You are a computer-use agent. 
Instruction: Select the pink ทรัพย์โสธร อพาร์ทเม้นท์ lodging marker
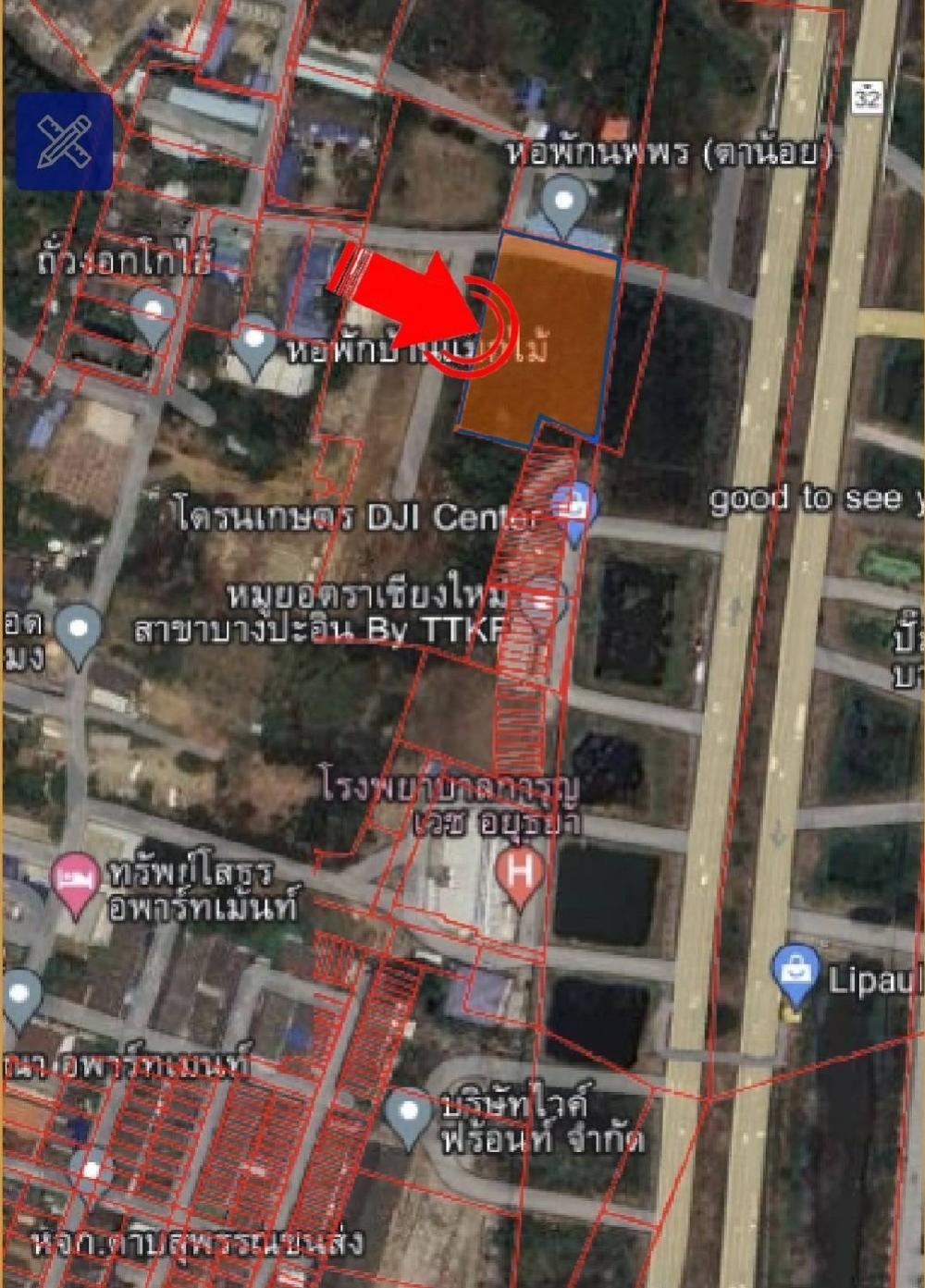click(x=74, y=877)
